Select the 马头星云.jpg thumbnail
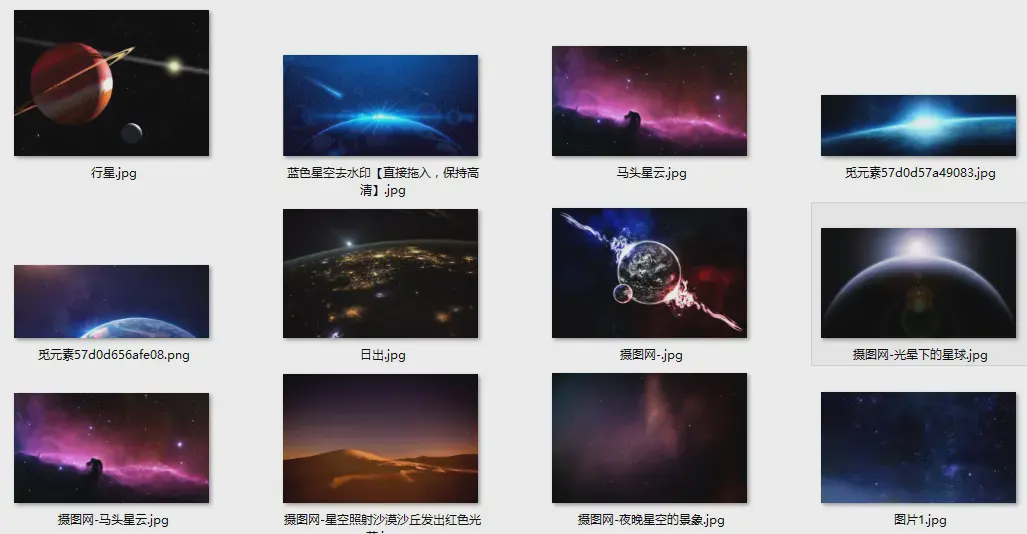Image resolution: width=1027 pixels, height=534 pixels. click(x=649, y=100)
